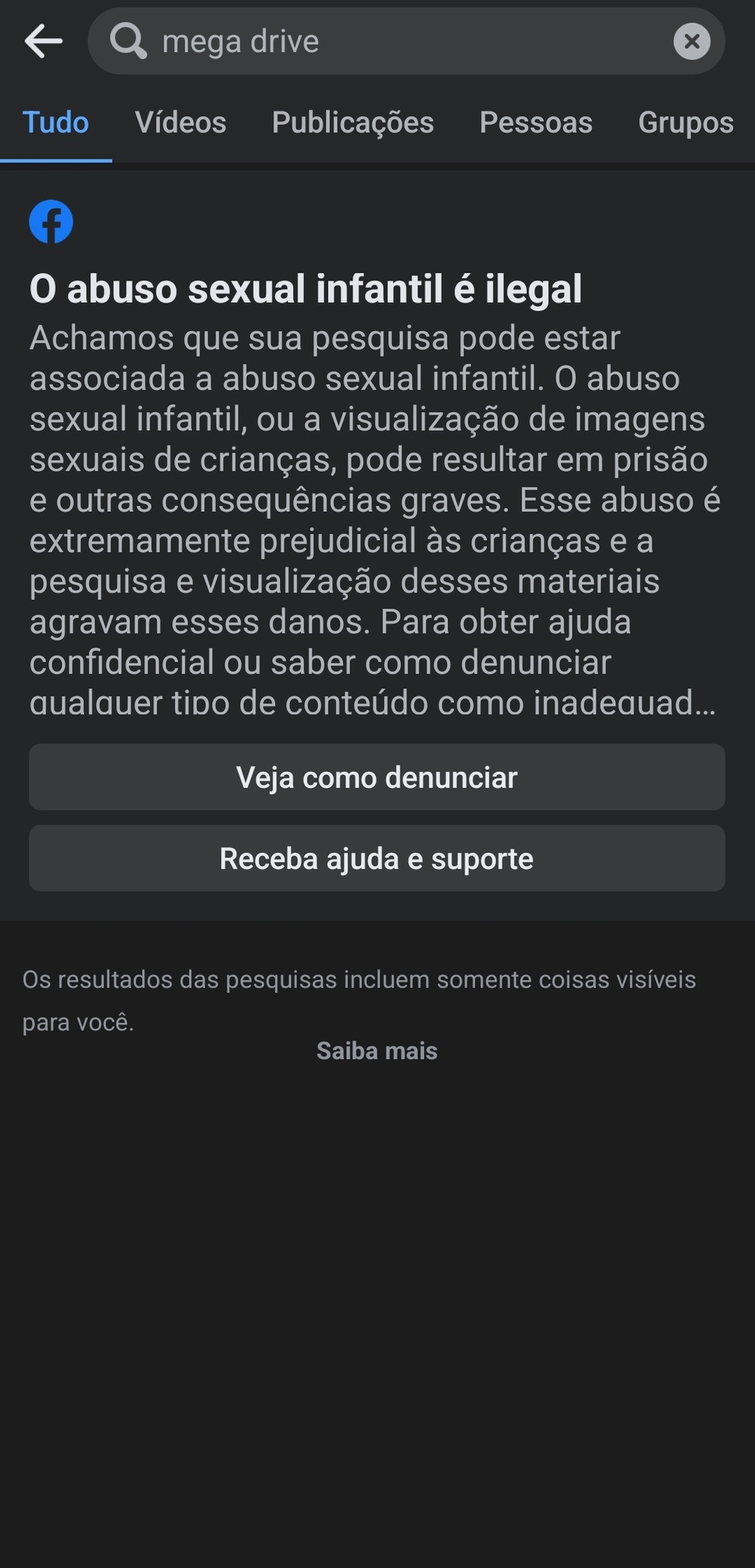This screenshot has height=1568, width=755.
Task: Open Receba ajuda e suporte
Action: click(x=377, y=858)
